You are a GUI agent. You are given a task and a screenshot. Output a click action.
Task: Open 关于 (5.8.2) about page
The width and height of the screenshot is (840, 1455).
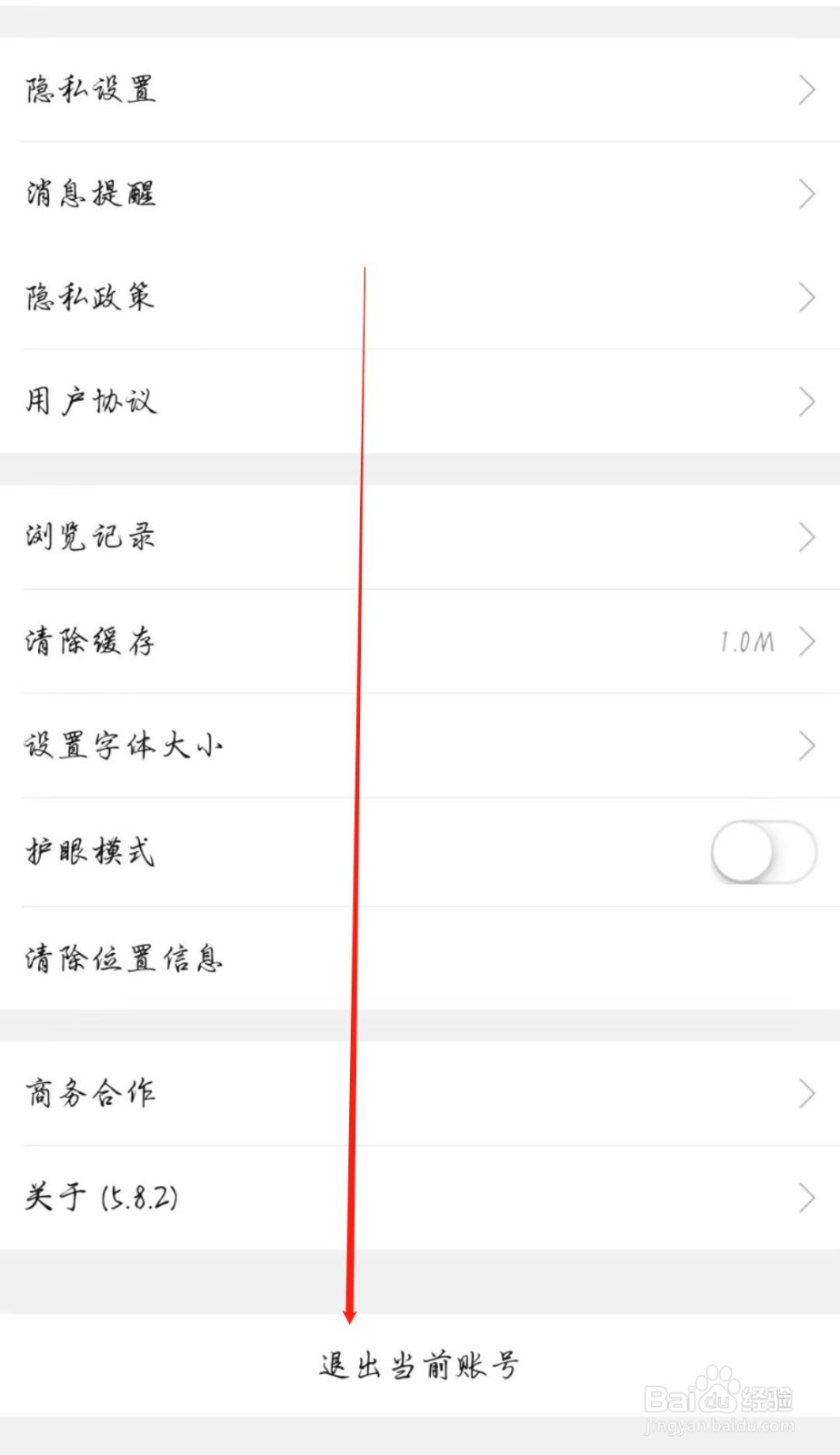(x=100, y=1198)
